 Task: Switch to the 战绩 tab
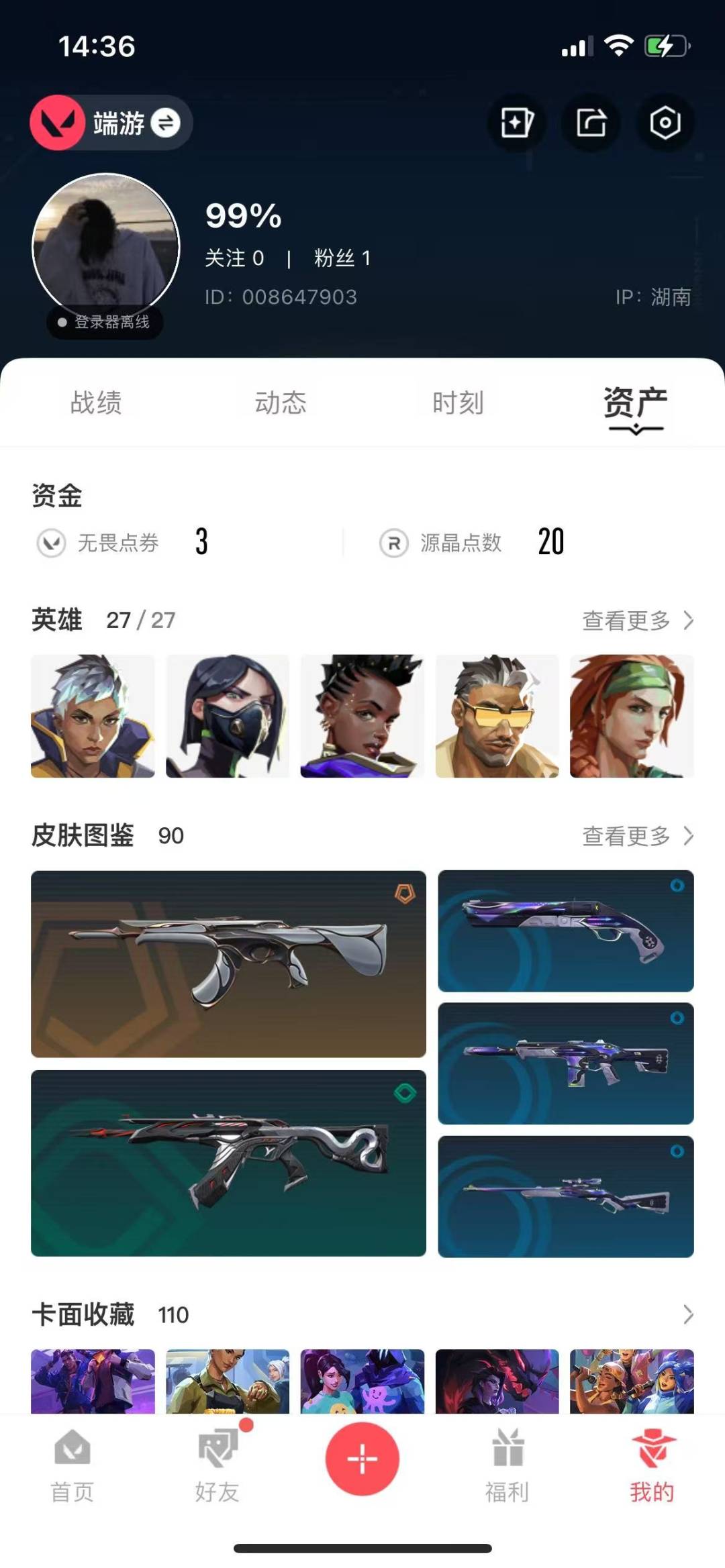[x=96, y=403]
